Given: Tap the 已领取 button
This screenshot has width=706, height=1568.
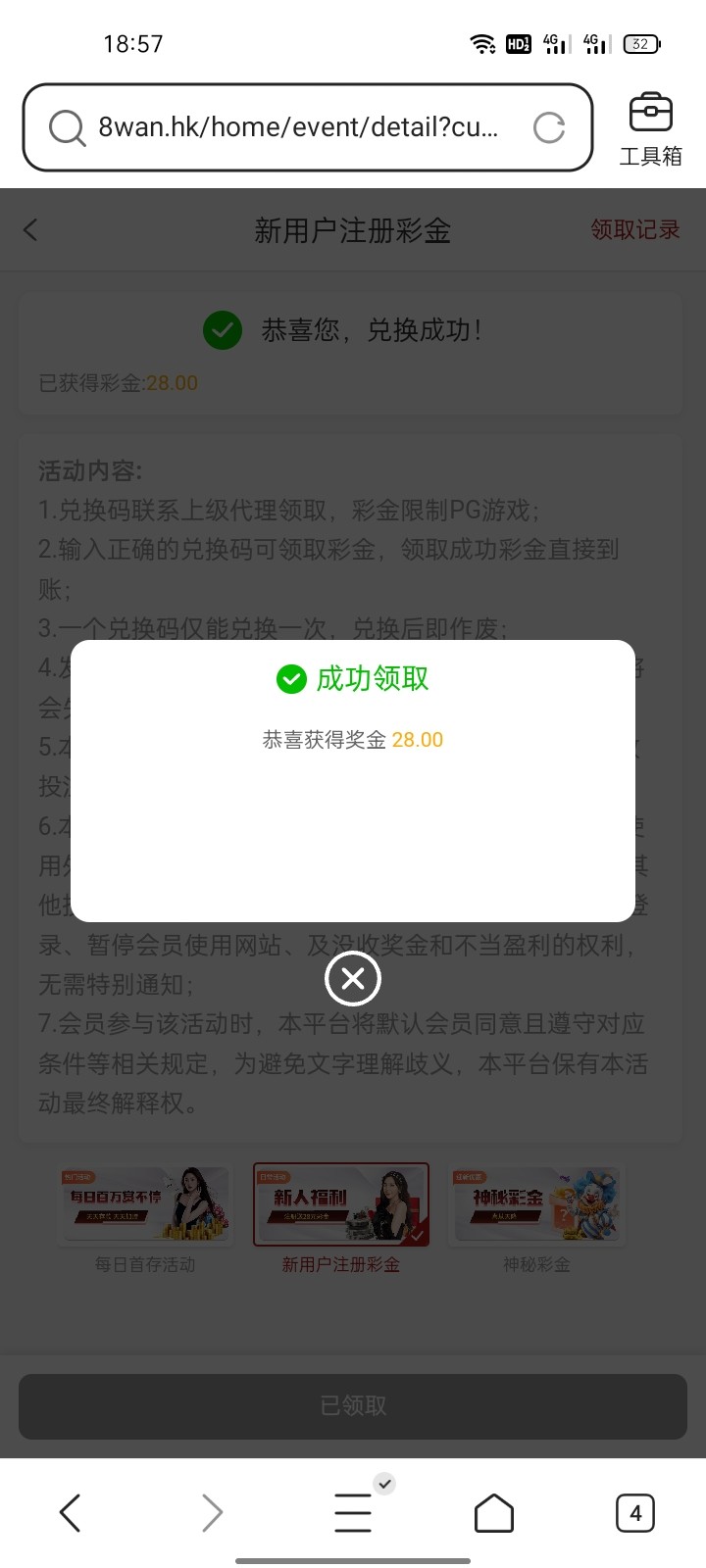Looking at the screenshot, I should [x=353, y=1406].
